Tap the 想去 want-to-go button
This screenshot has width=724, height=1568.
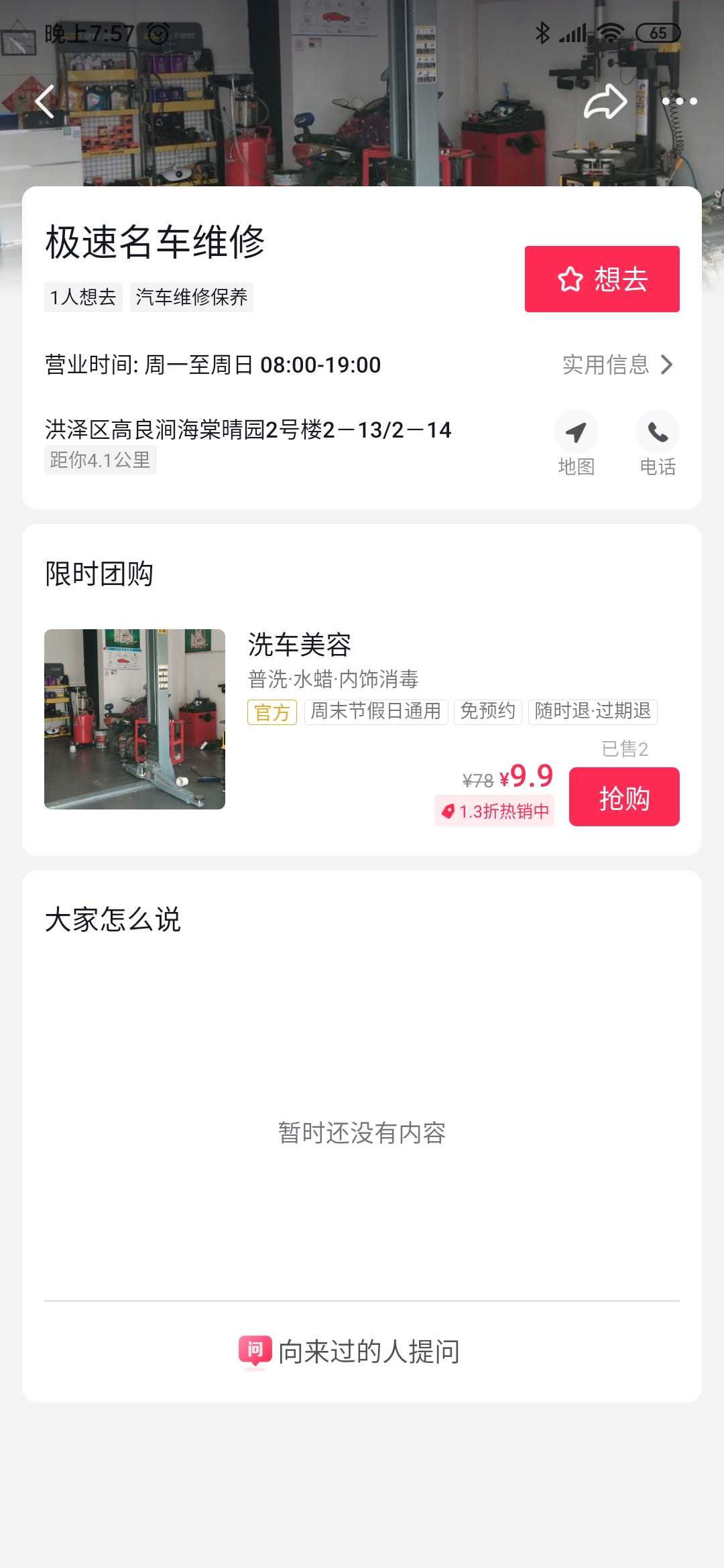pos(602,279)
